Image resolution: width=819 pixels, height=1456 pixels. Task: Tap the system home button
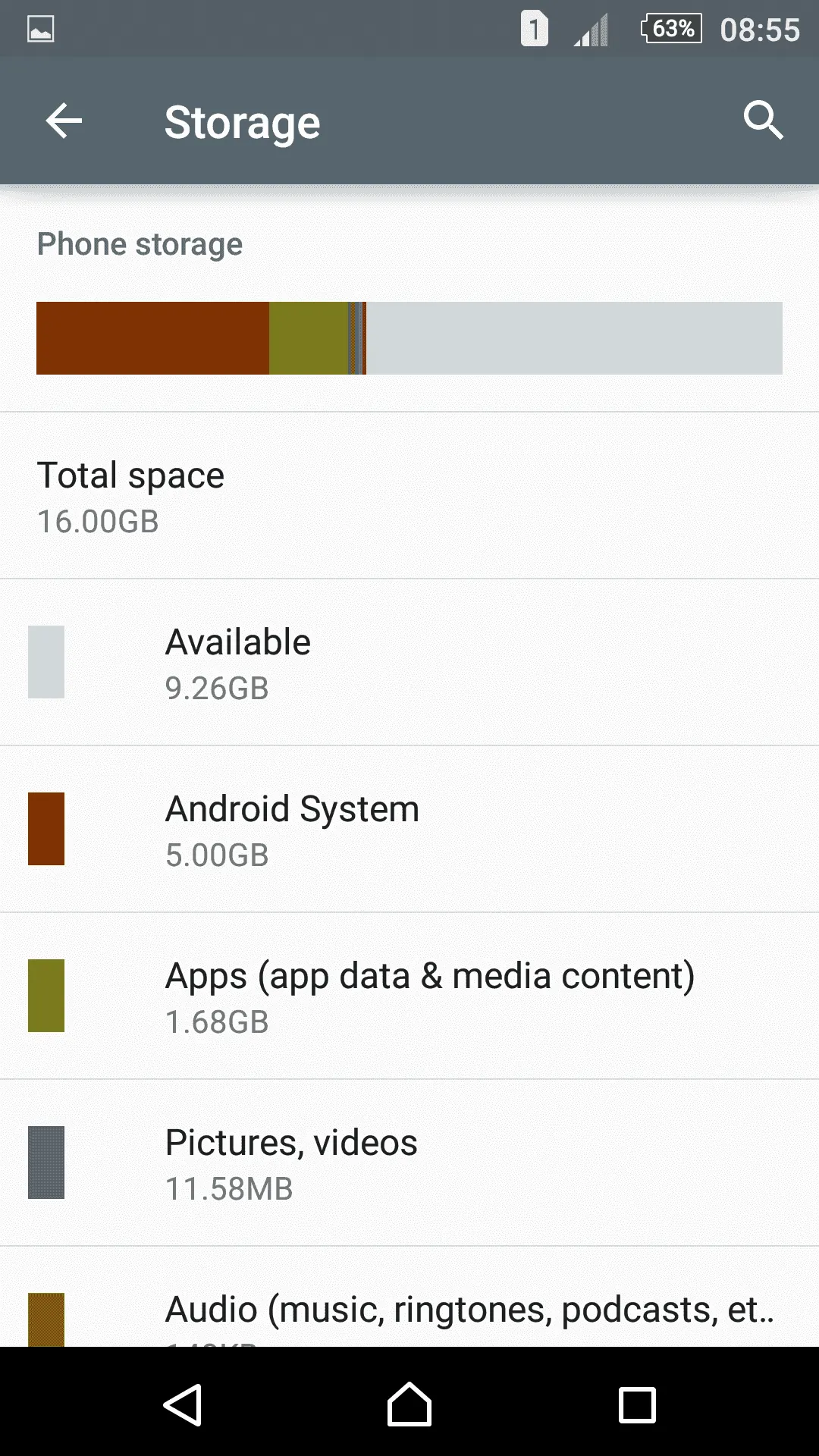click(409, 1404)
